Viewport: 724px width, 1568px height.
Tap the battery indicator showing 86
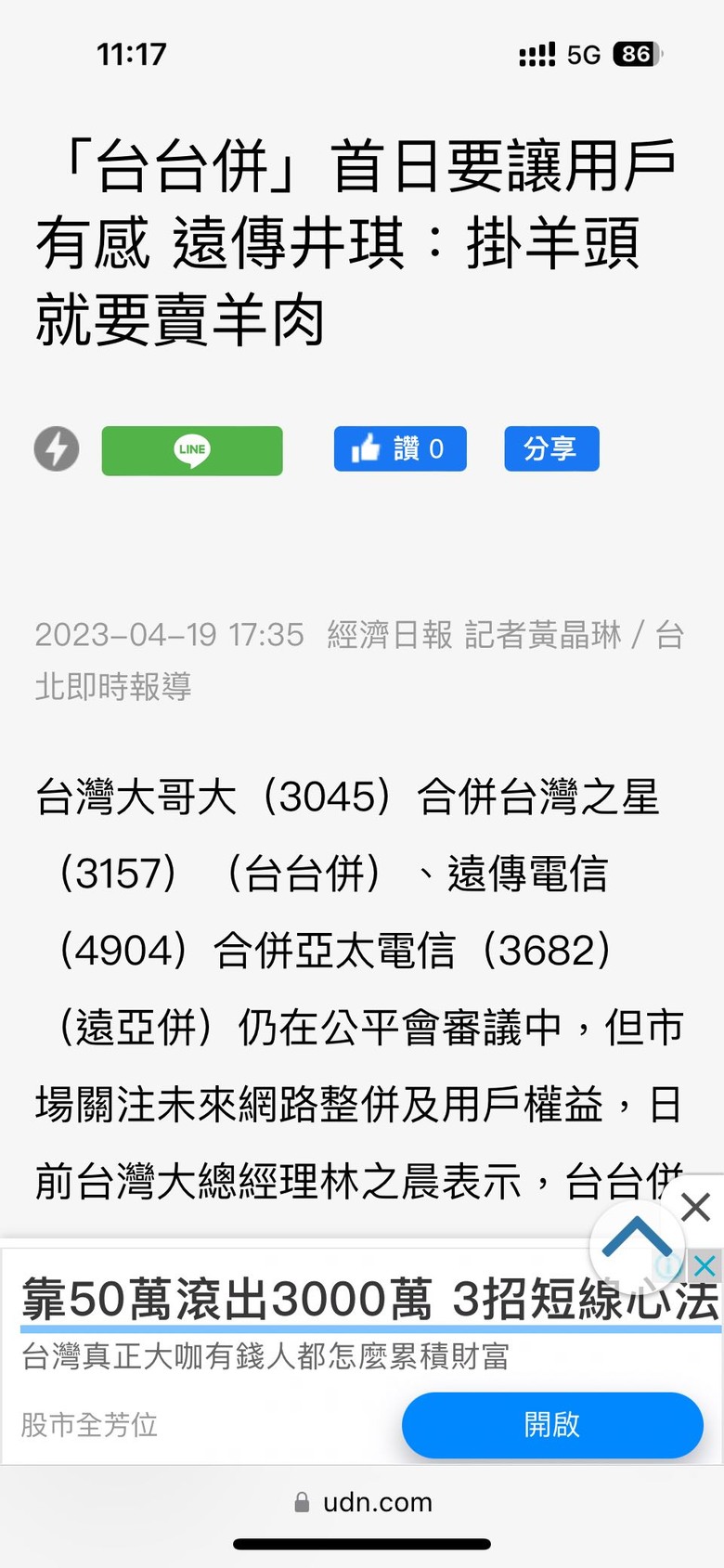click(x=637, y=54)
